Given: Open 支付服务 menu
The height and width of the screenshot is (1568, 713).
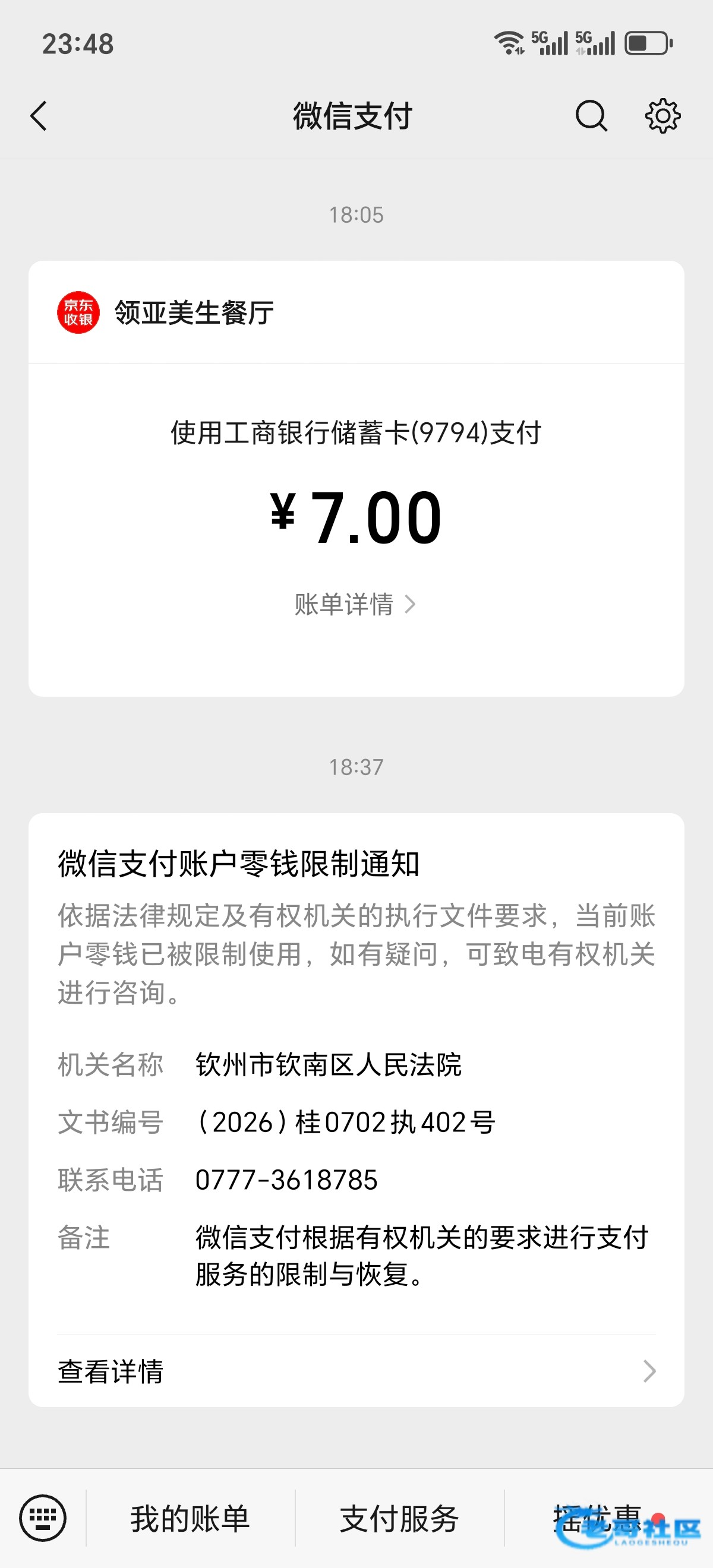Looking at the screenshot, I should [399, 1518].
